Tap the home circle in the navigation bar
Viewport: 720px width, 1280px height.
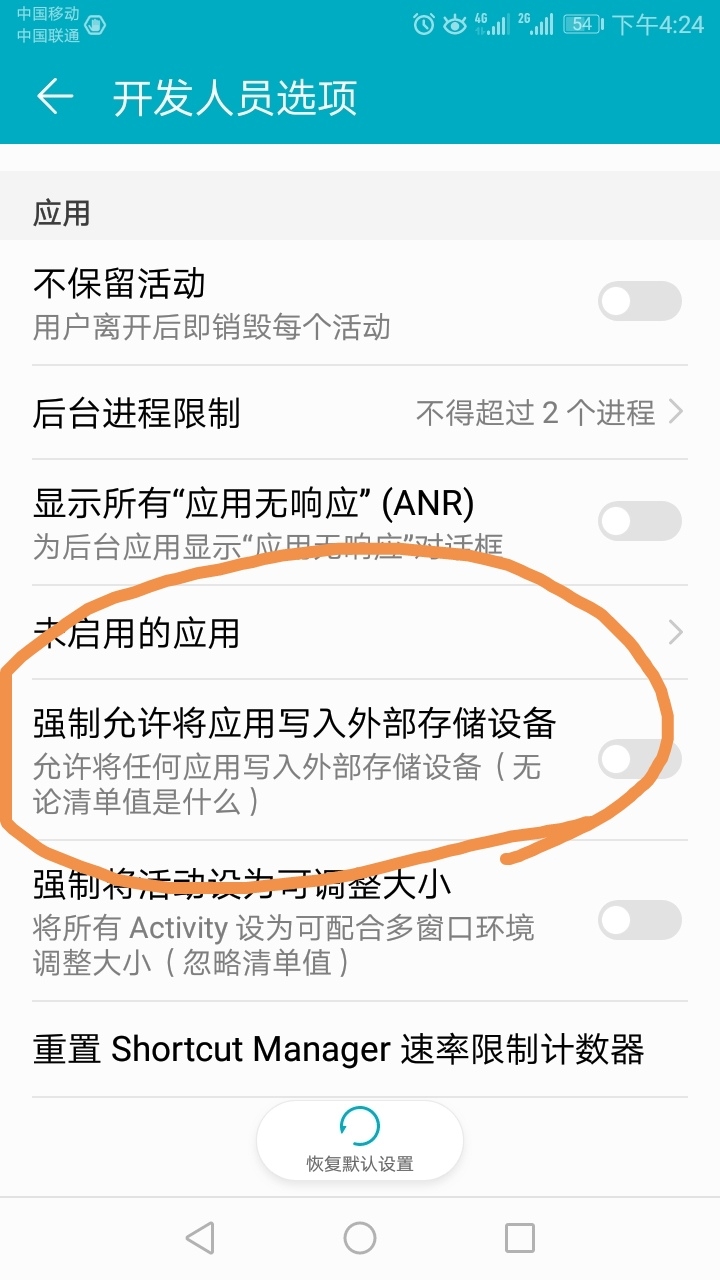359,1237
